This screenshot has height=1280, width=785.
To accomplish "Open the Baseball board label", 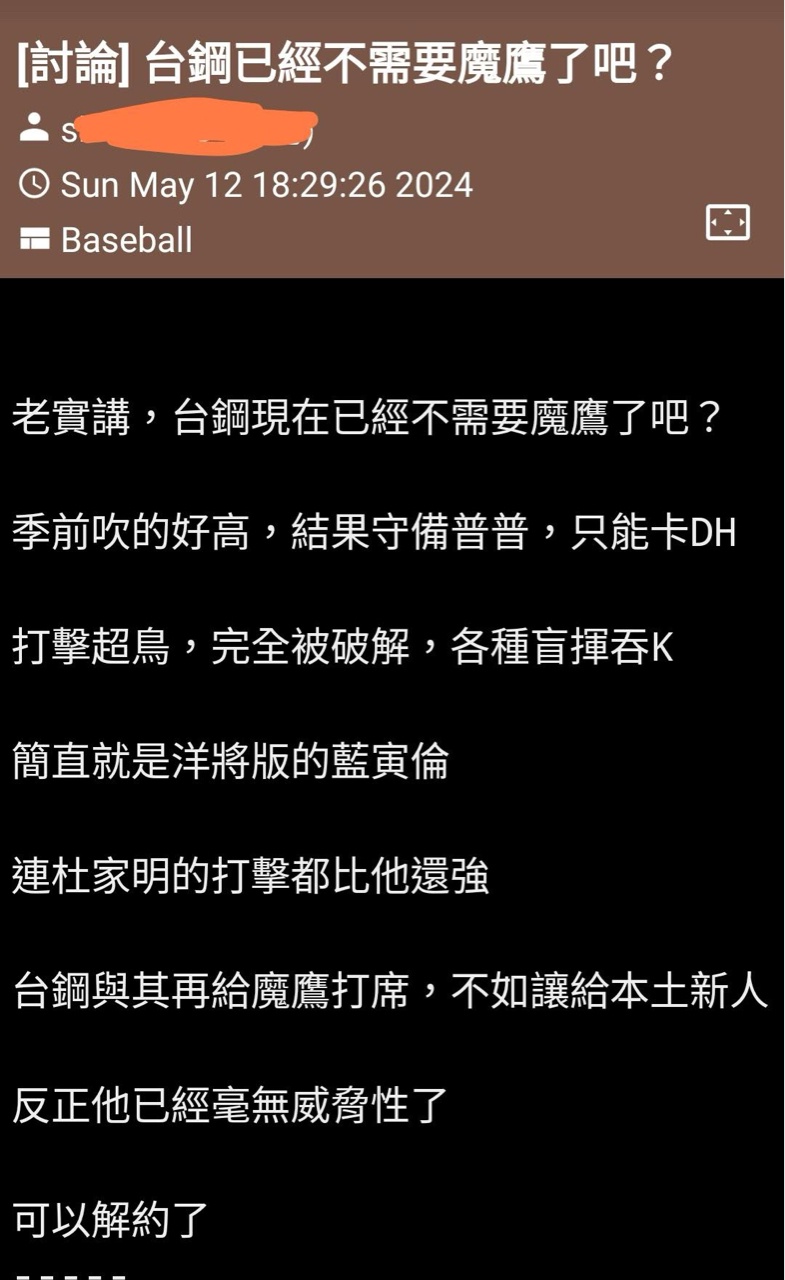I will click(126, 240).
